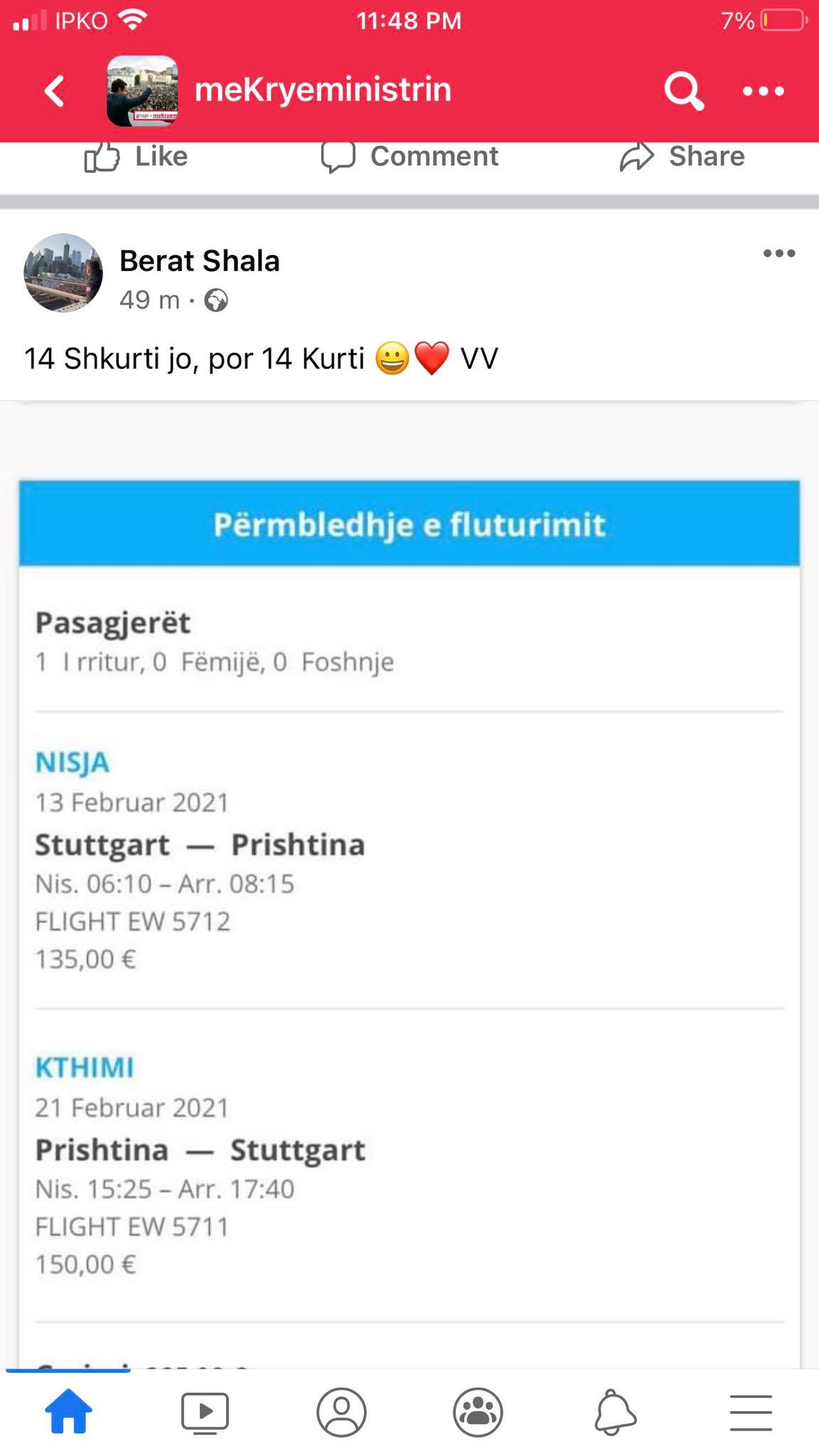Open the notifications bell
819x1456 pixels.
click(x=614, y=1411)
